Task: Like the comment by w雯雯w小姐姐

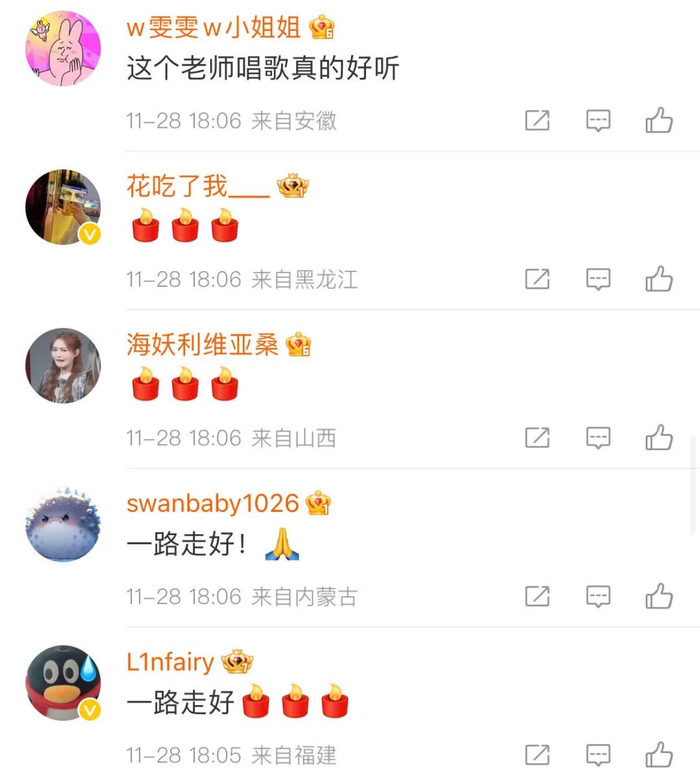Action: click(659, 120)
